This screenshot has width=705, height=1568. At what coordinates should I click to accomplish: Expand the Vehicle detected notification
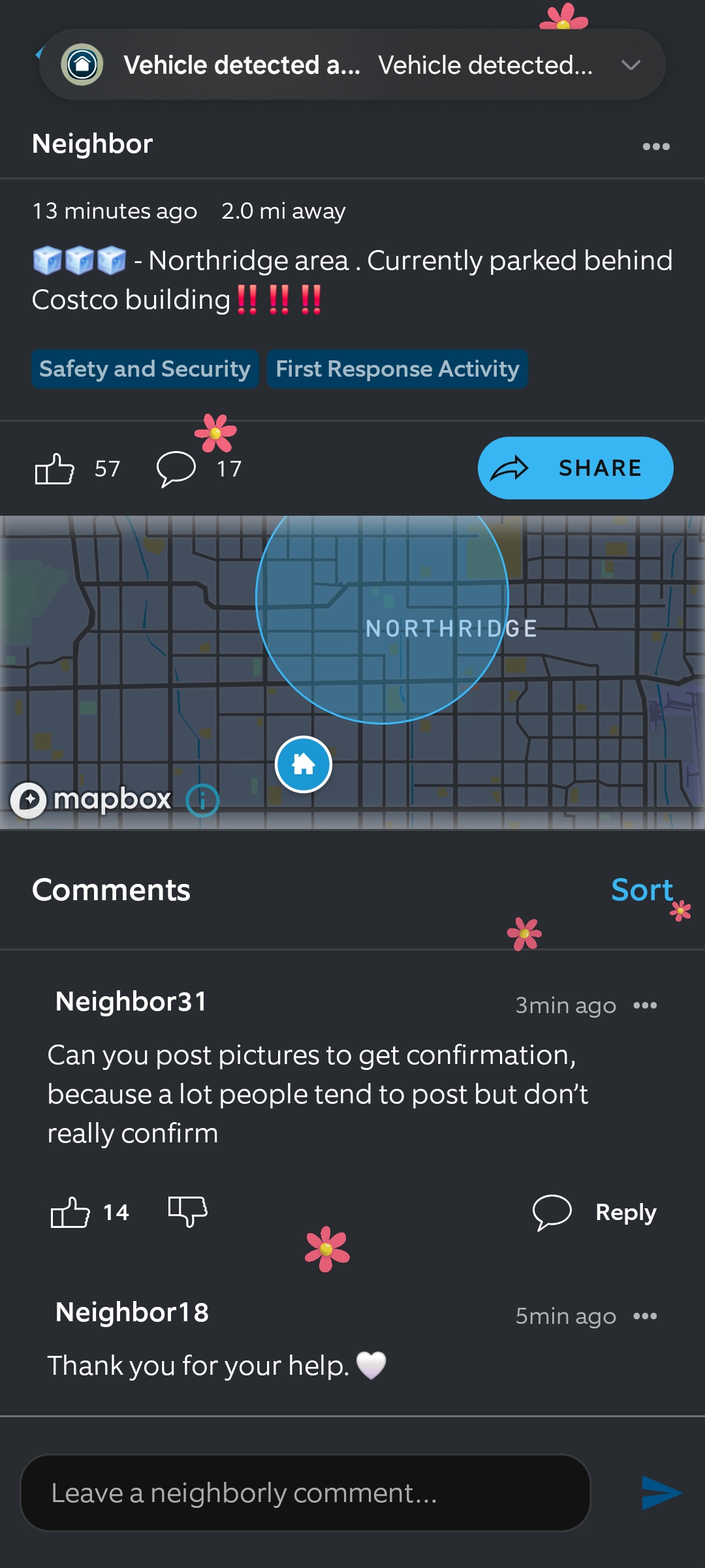631,65
